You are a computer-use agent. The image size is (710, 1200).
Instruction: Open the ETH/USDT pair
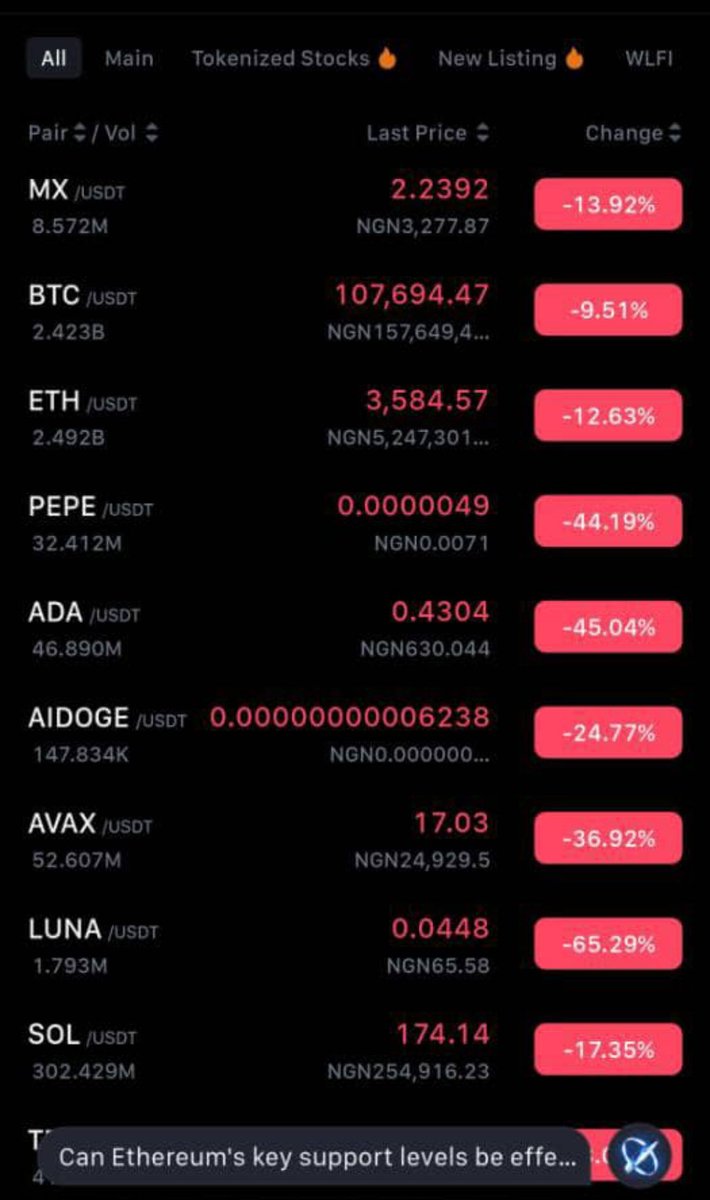355,416
